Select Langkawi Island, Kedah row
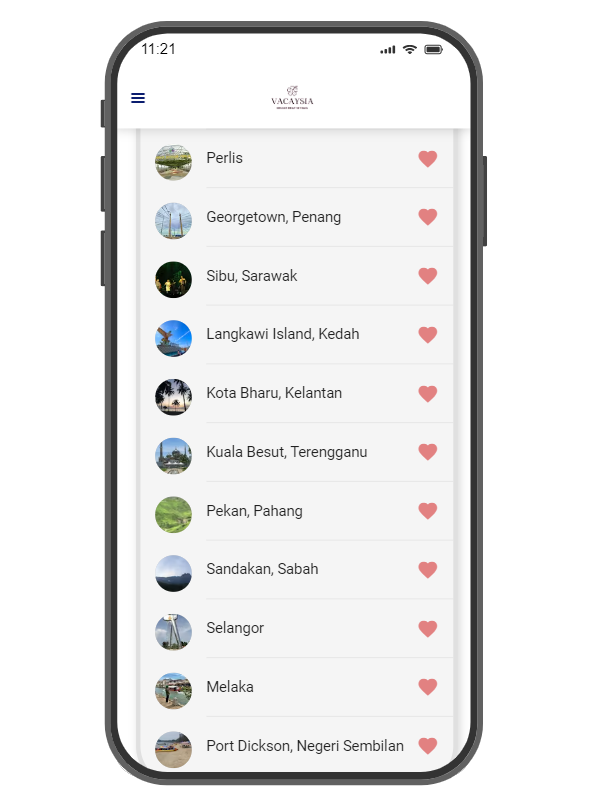Viewport: 600px width, 797px height. coord(282,334)
